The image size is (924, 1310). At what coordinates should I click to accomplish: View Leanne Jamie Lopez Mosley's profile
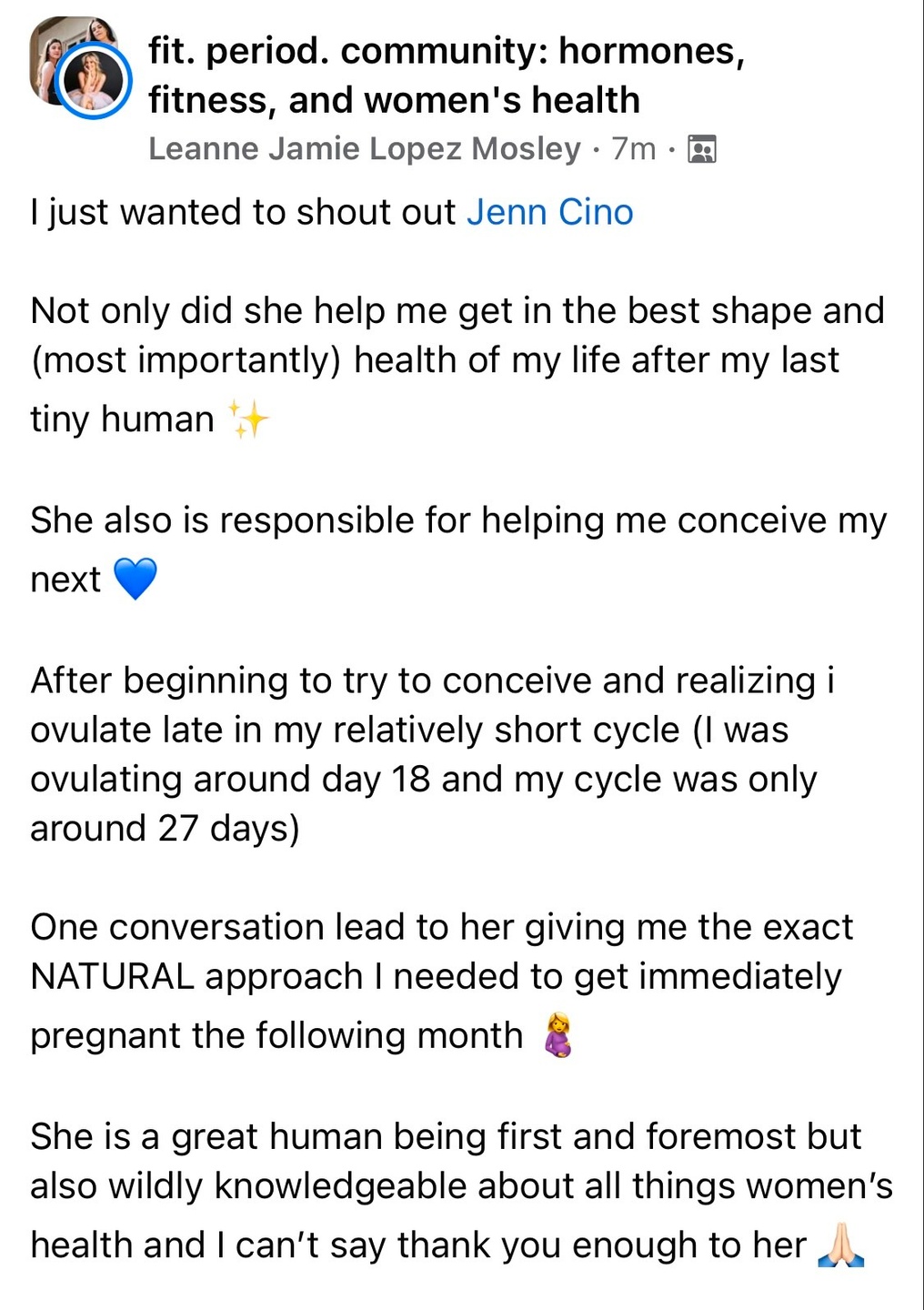[364, 148]
